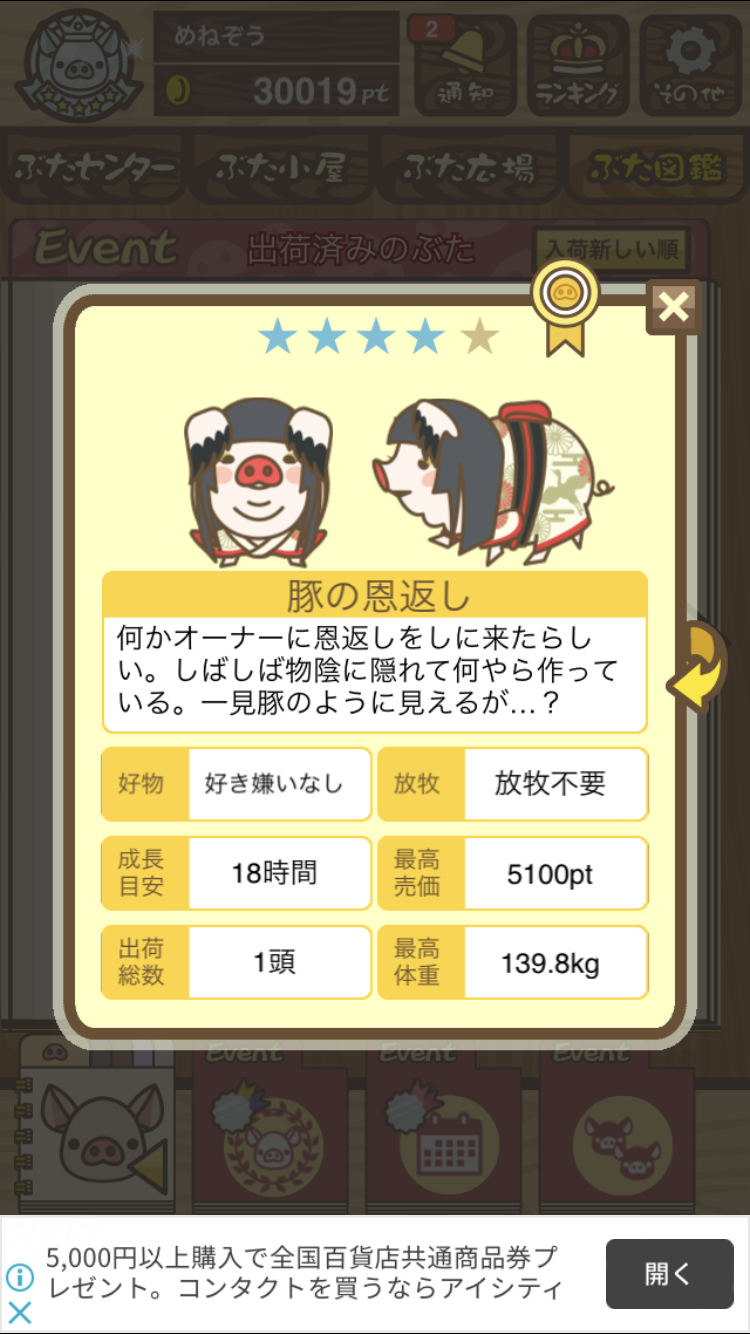Viewport: 750px width, 1334px height.
Task: Tap the 開く button on the ad
Action: [x=670, y=1274]
